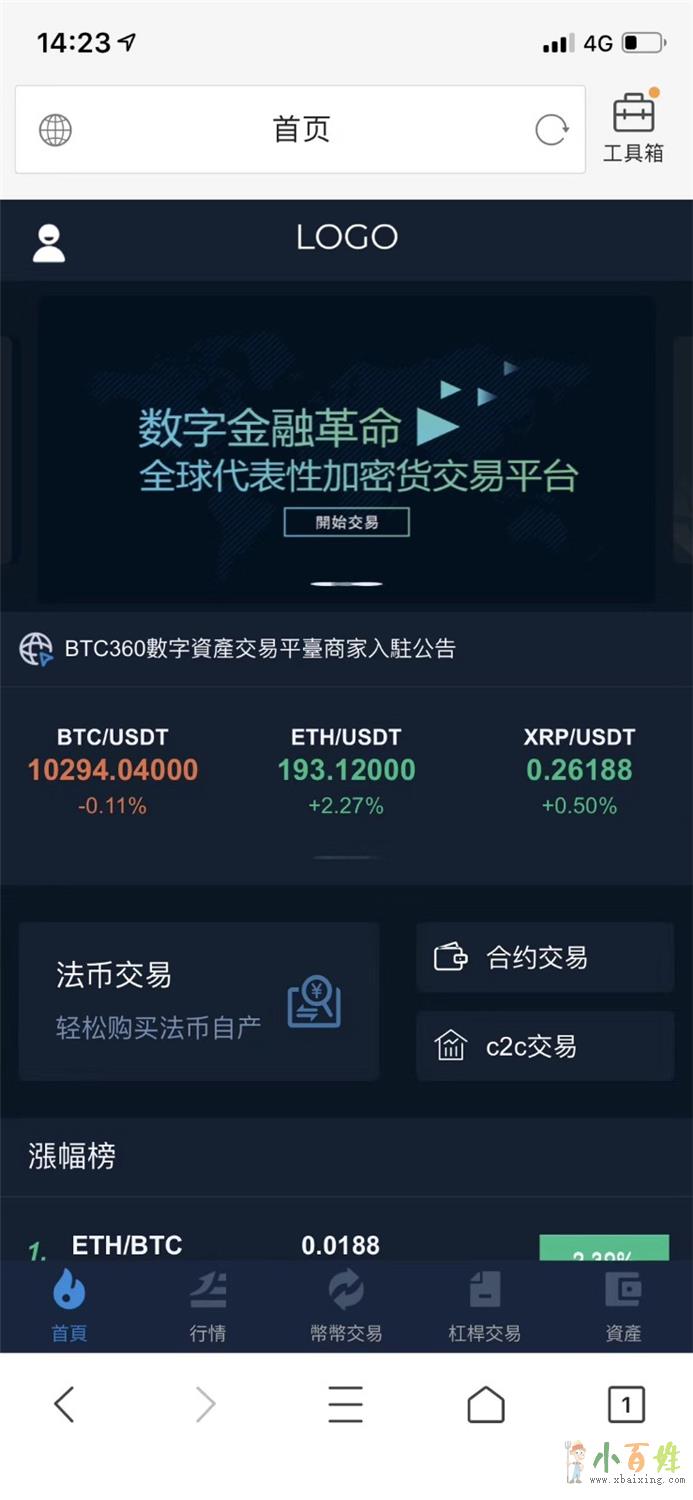Reload the page with the refresh icon

(x=551, y=130)
